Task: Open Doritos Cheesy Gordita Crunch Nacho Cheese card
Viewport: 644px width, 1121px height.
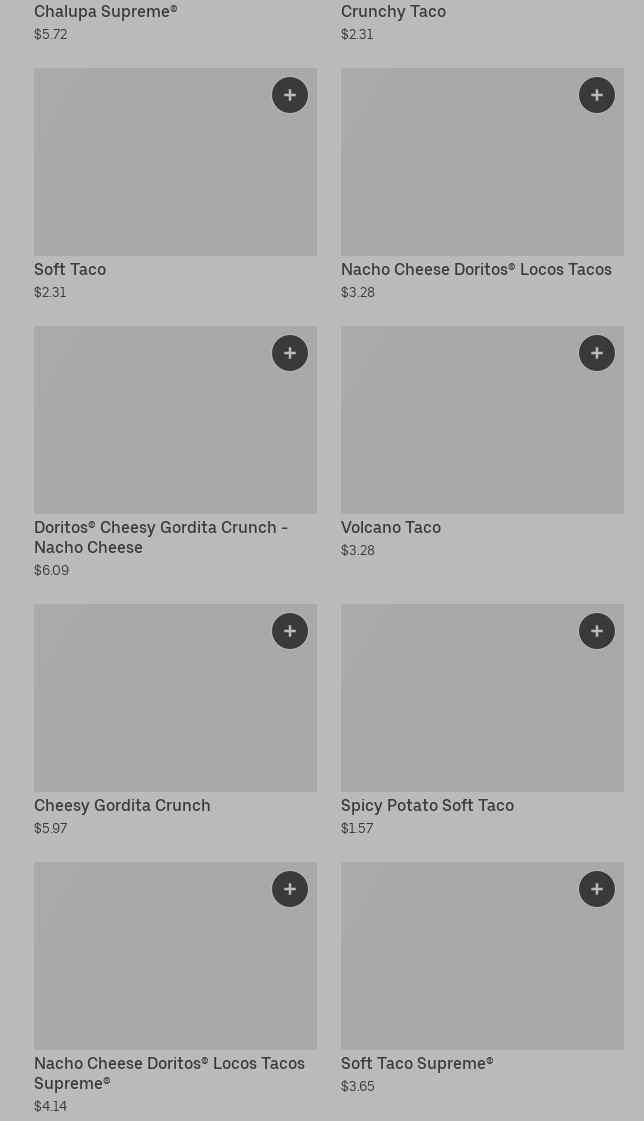Action: [x=150, y=430]
